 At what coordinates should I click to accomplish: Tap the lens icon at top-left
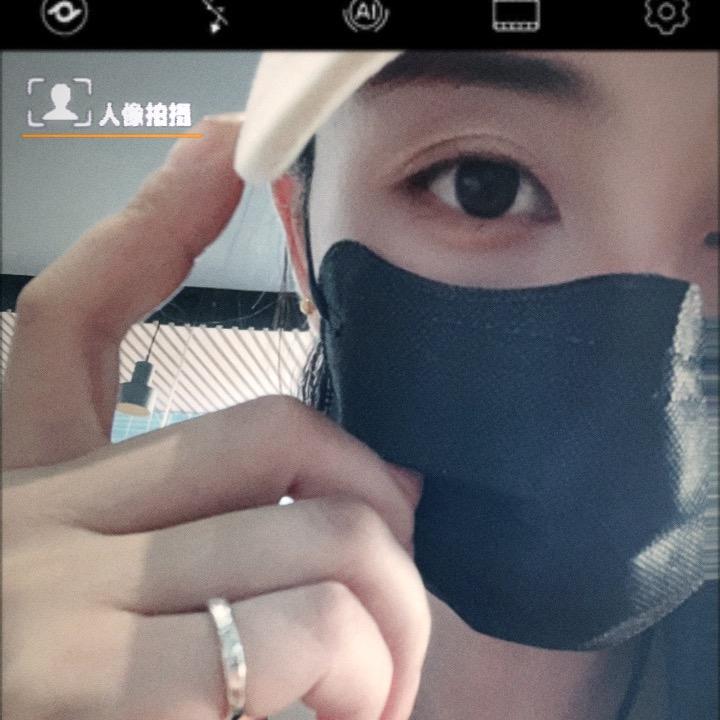64,14
